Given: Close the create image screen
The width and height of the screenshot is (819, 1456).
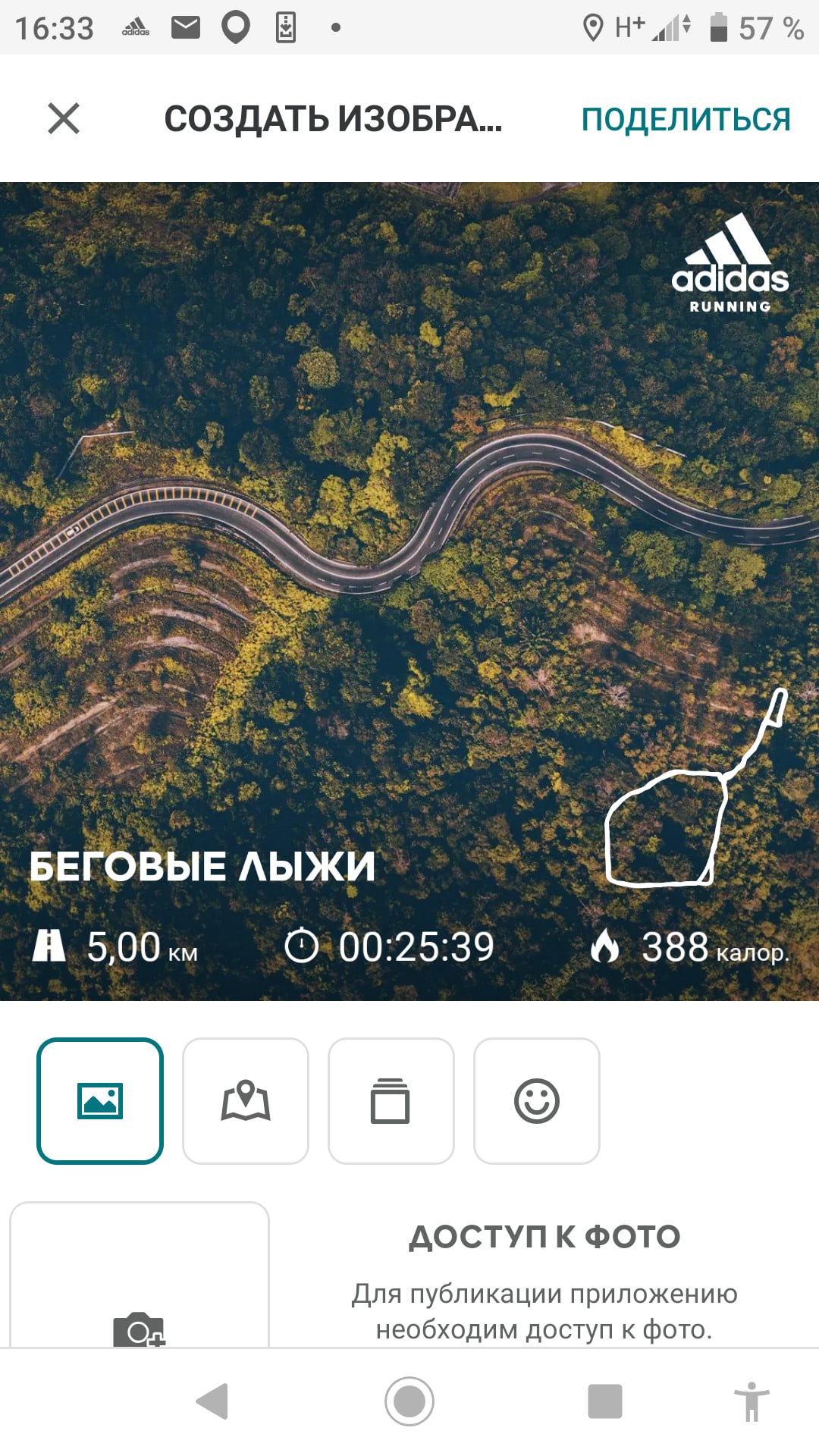Looking at the screenshot, I should tap(64, 118).
